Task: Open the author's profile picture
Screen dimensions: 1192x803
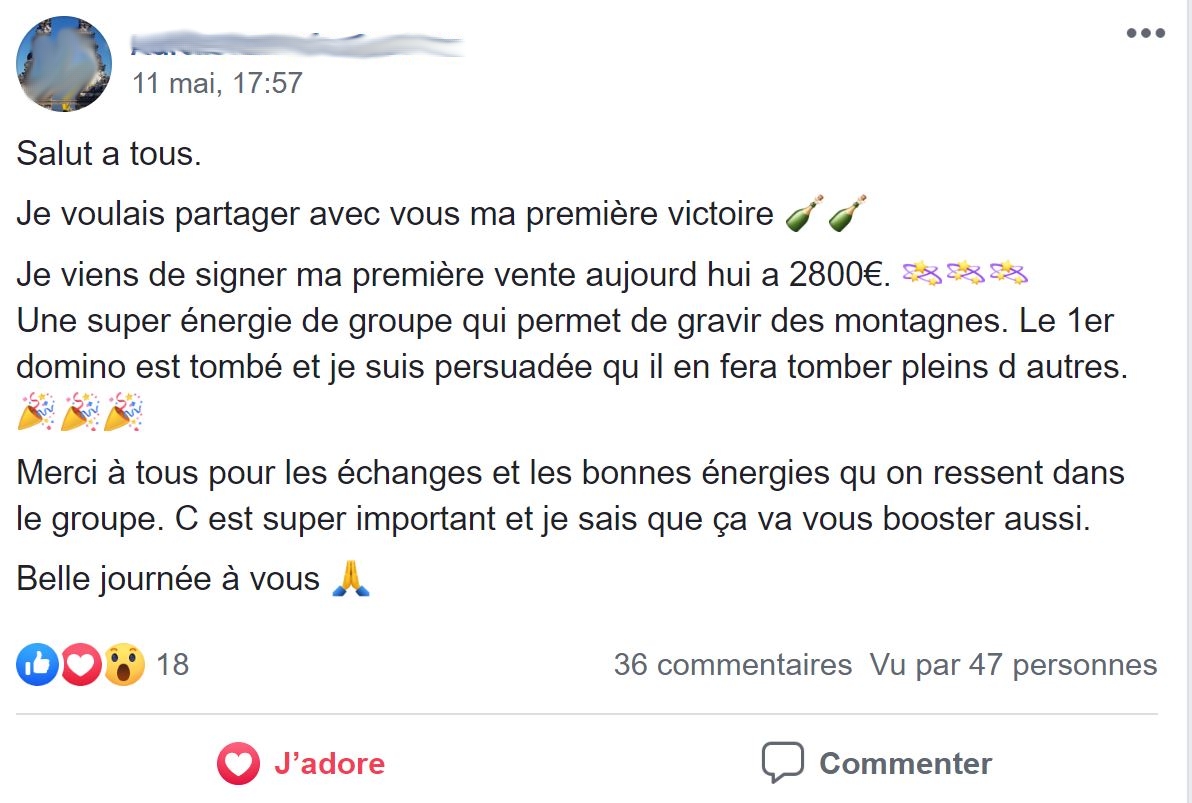Action: click(64, 63)
